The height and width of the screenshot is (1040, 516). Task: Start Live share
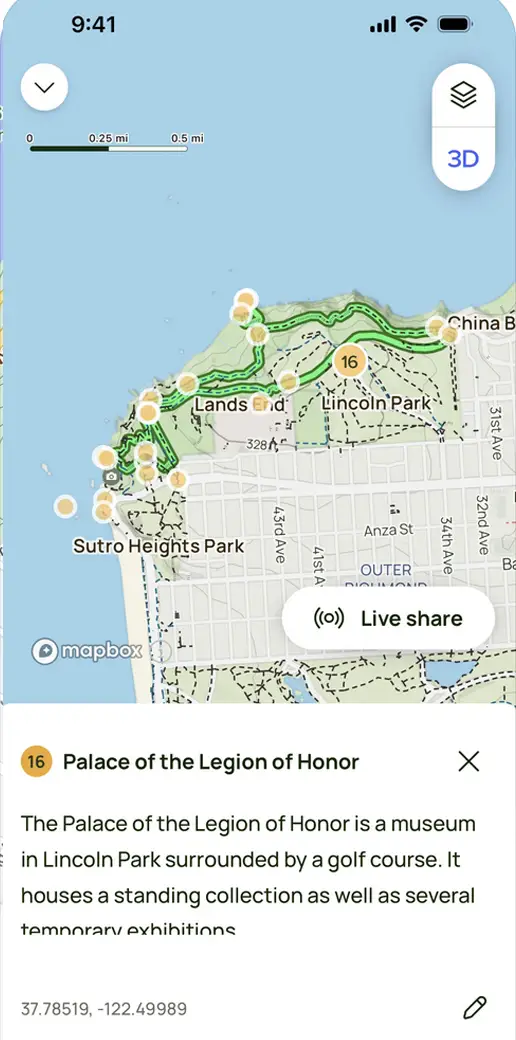point(388,618)
